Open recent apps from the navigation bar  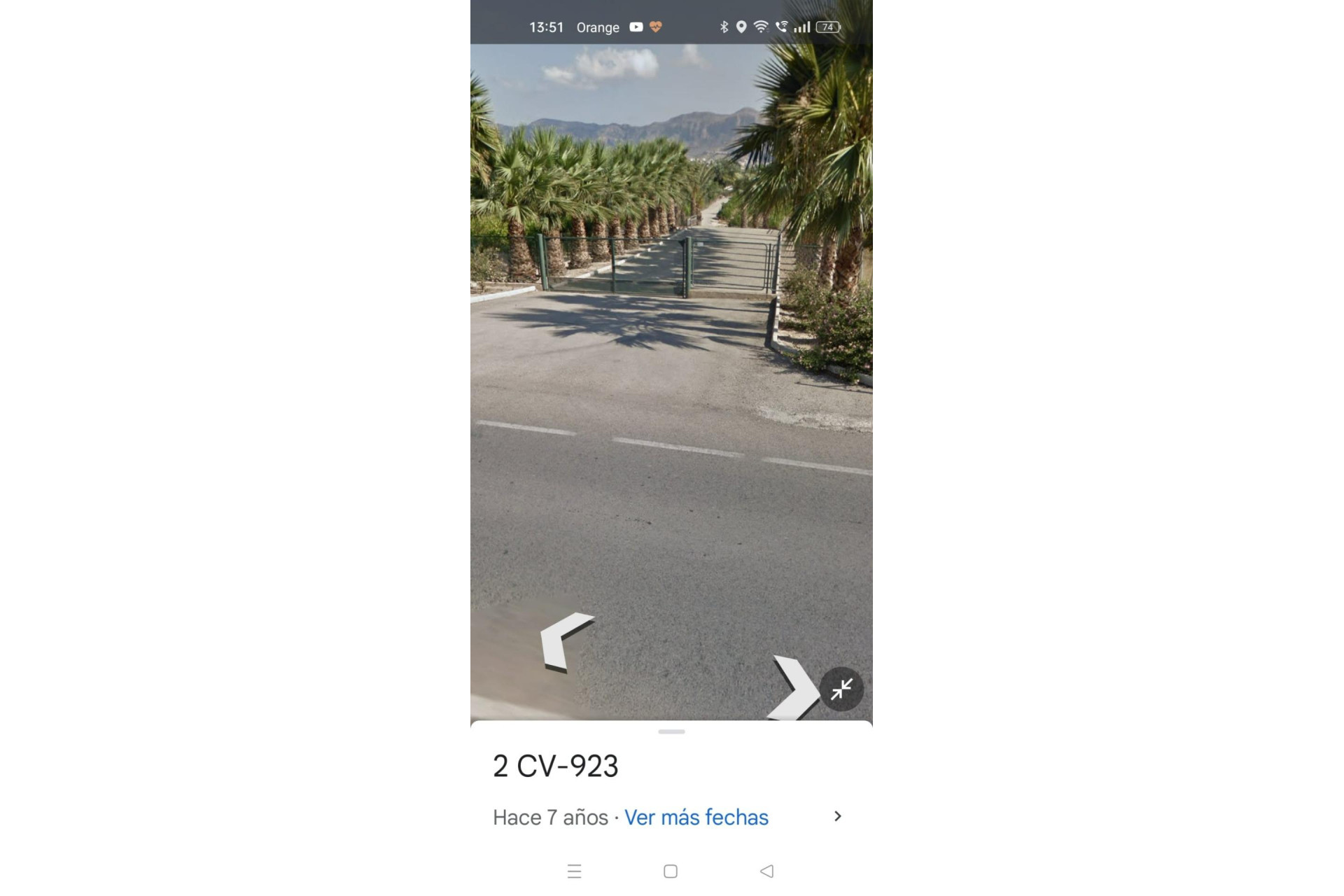(x=575, y=871)
